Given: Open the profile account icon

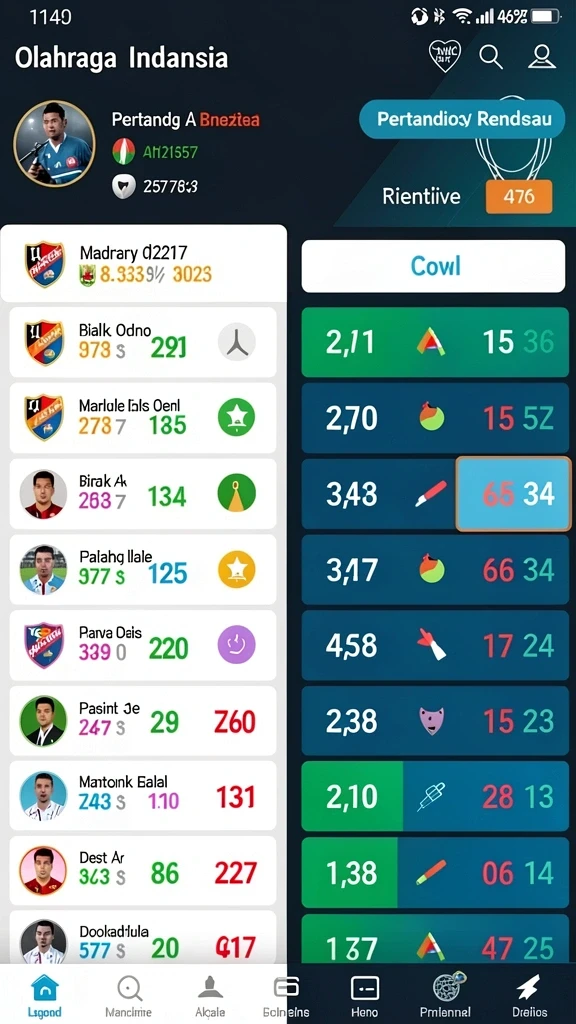Looking at the screenshot, I should [x=541, y=57].
